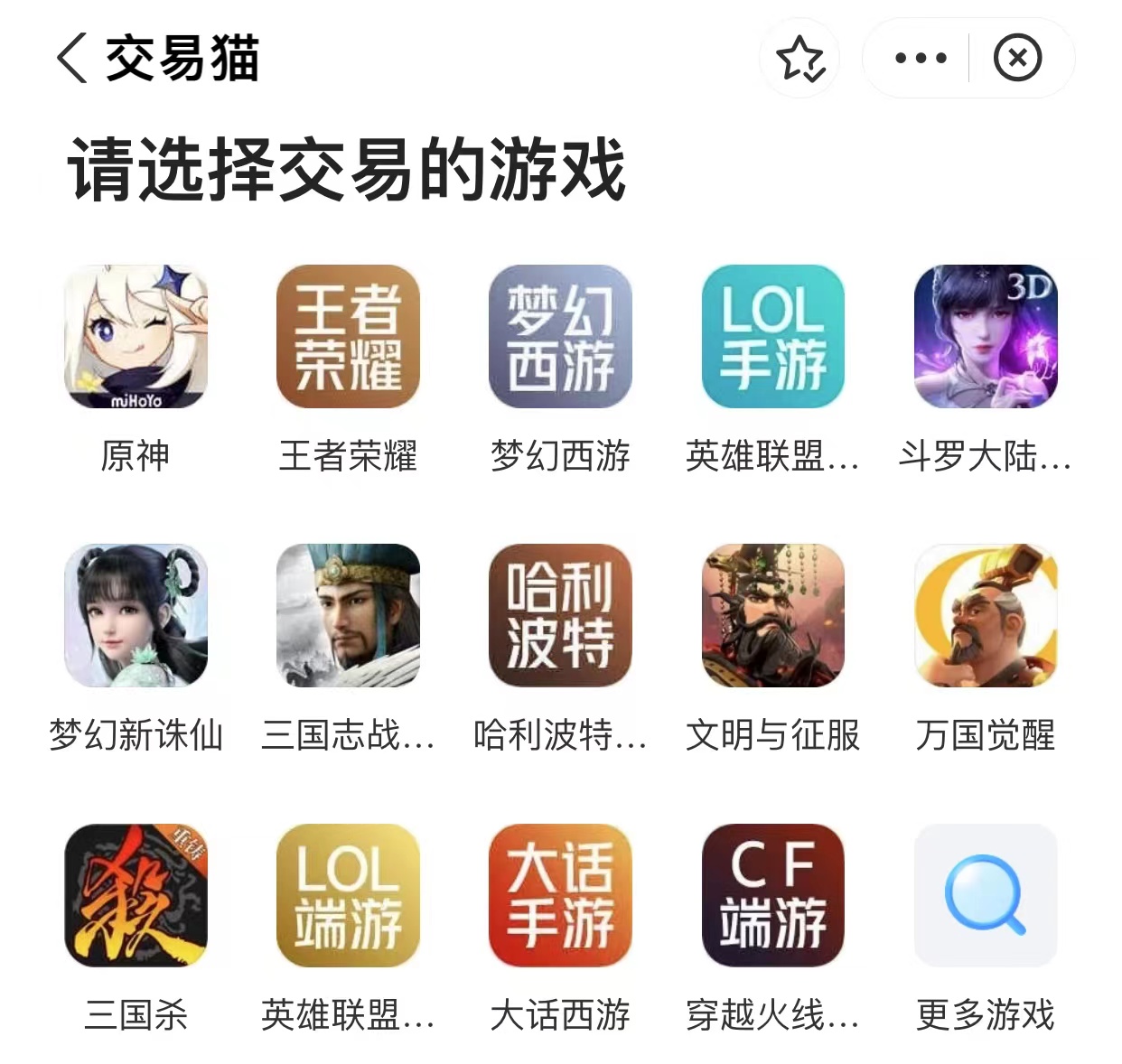Select 英雄联盟 LOL端游 tile
The height and width of the screenshot is (1064, 1122).
click(x=348, y=895)
